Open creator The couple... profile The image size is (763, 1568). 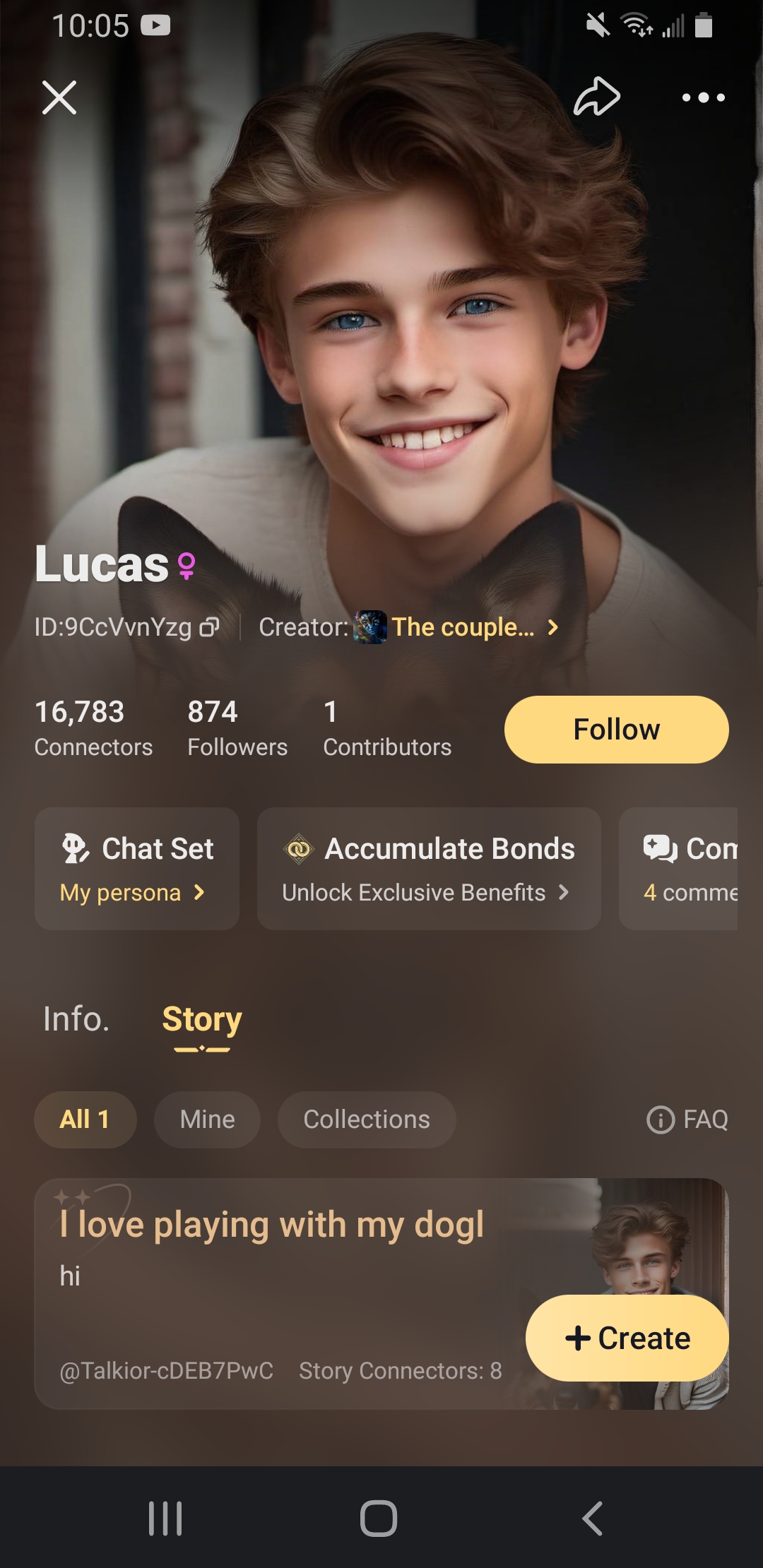pyautogui.click(x=463, y=627)
